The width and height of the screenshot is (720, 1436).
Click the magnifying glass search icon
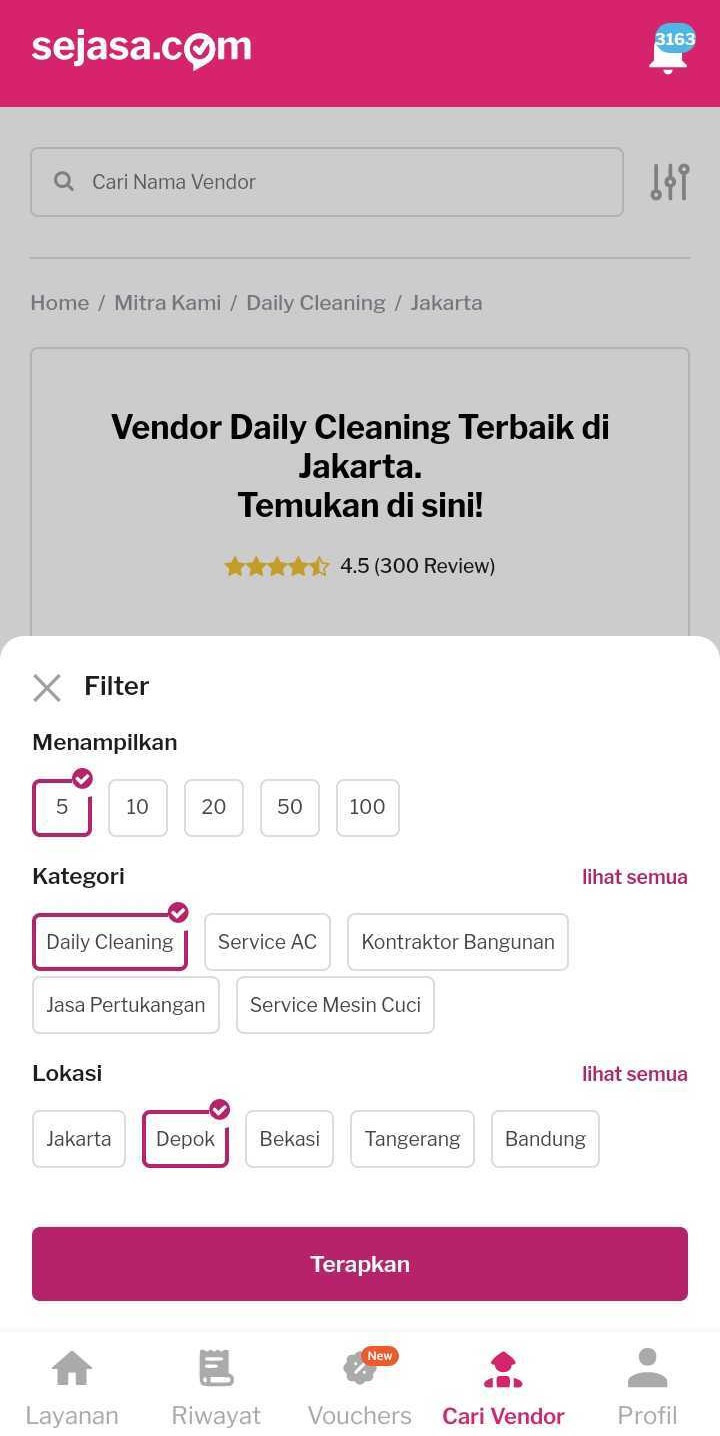pos(63,181)
